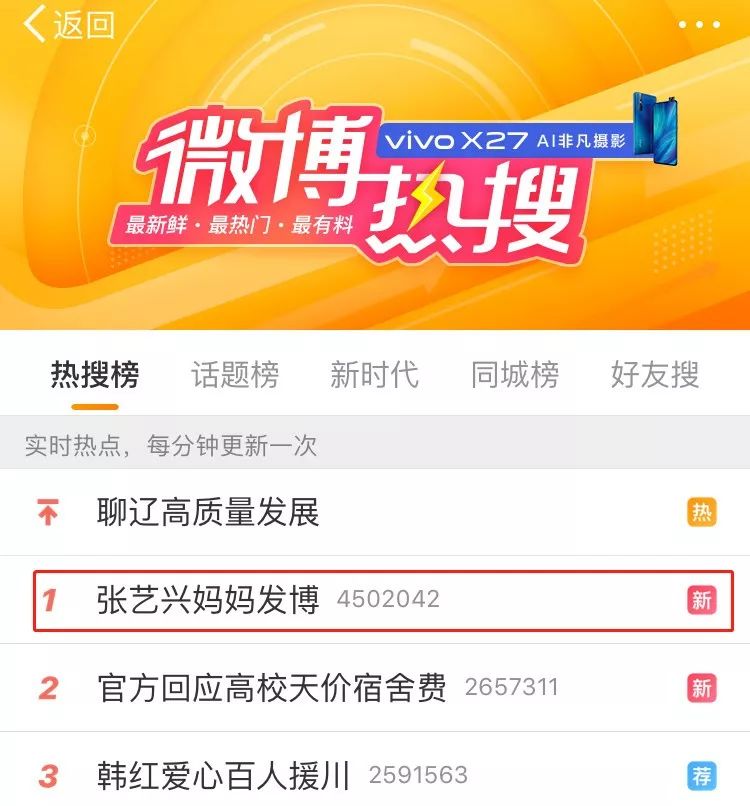Select the 热搜榜 tab
The image size is (750, 806).
point(95,376)
